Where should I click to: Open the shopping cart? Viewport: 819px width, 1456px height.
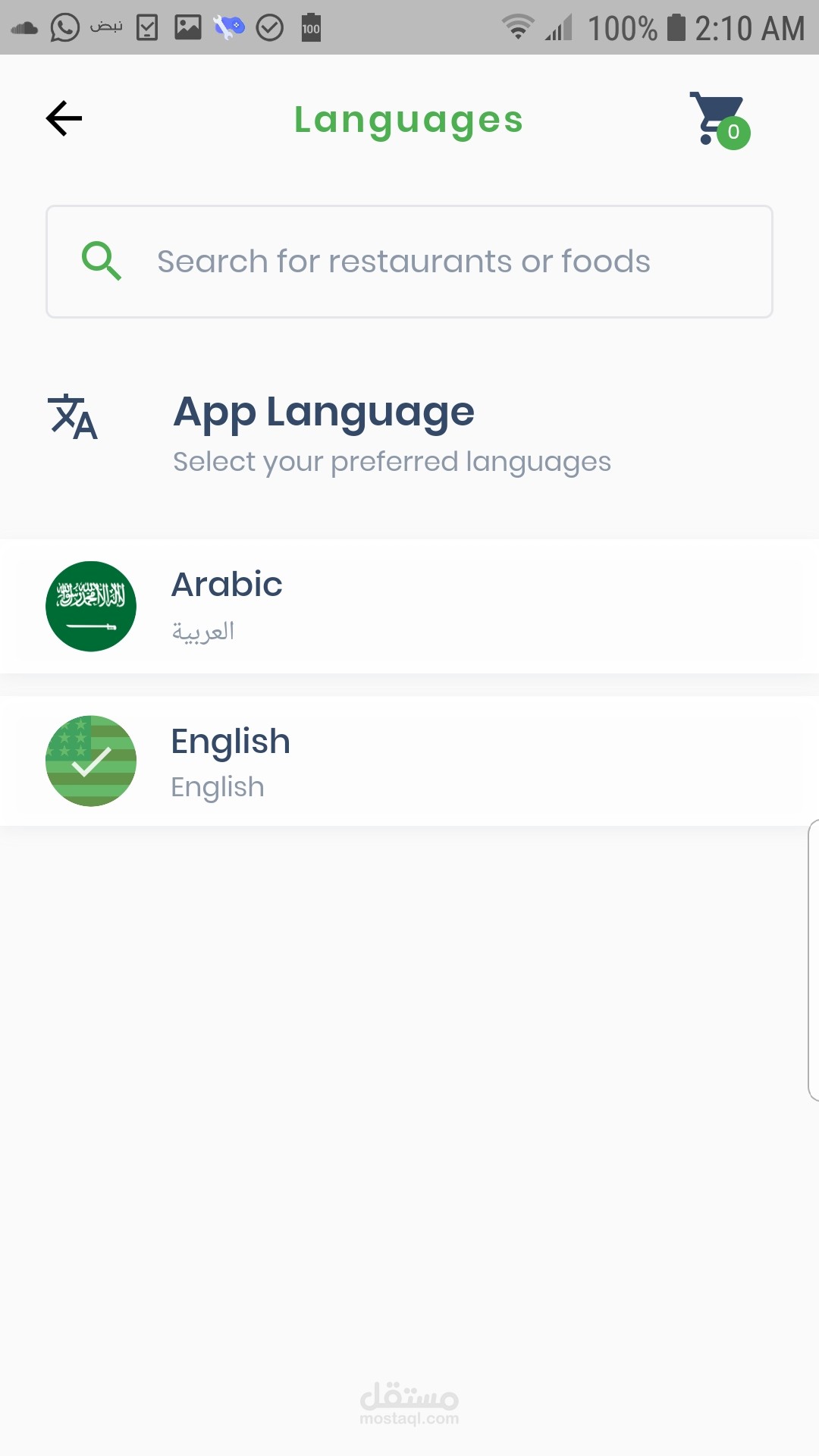coord(718,120)
